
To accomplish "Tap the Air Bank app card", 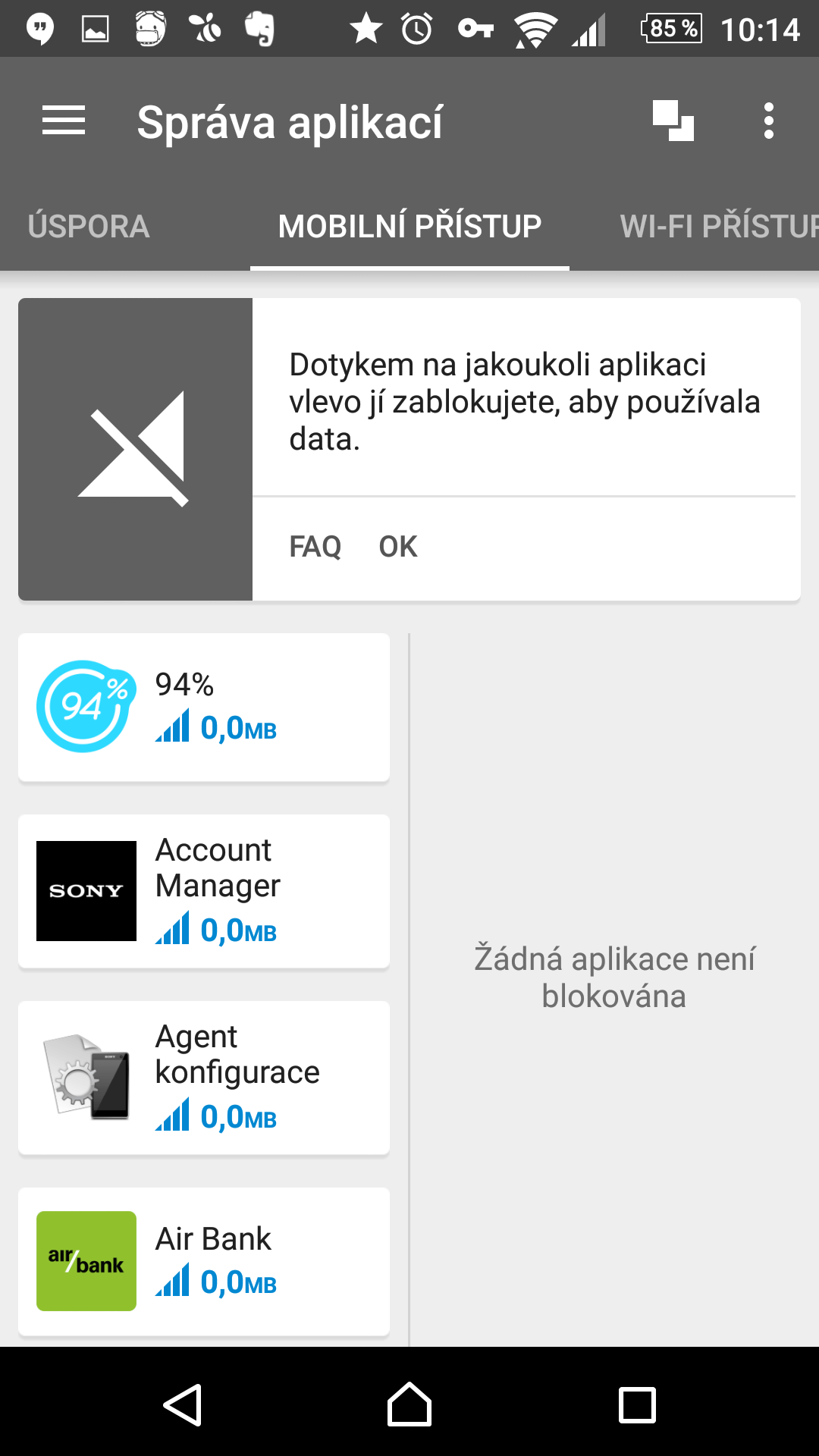I will (x=204, y=1262).
